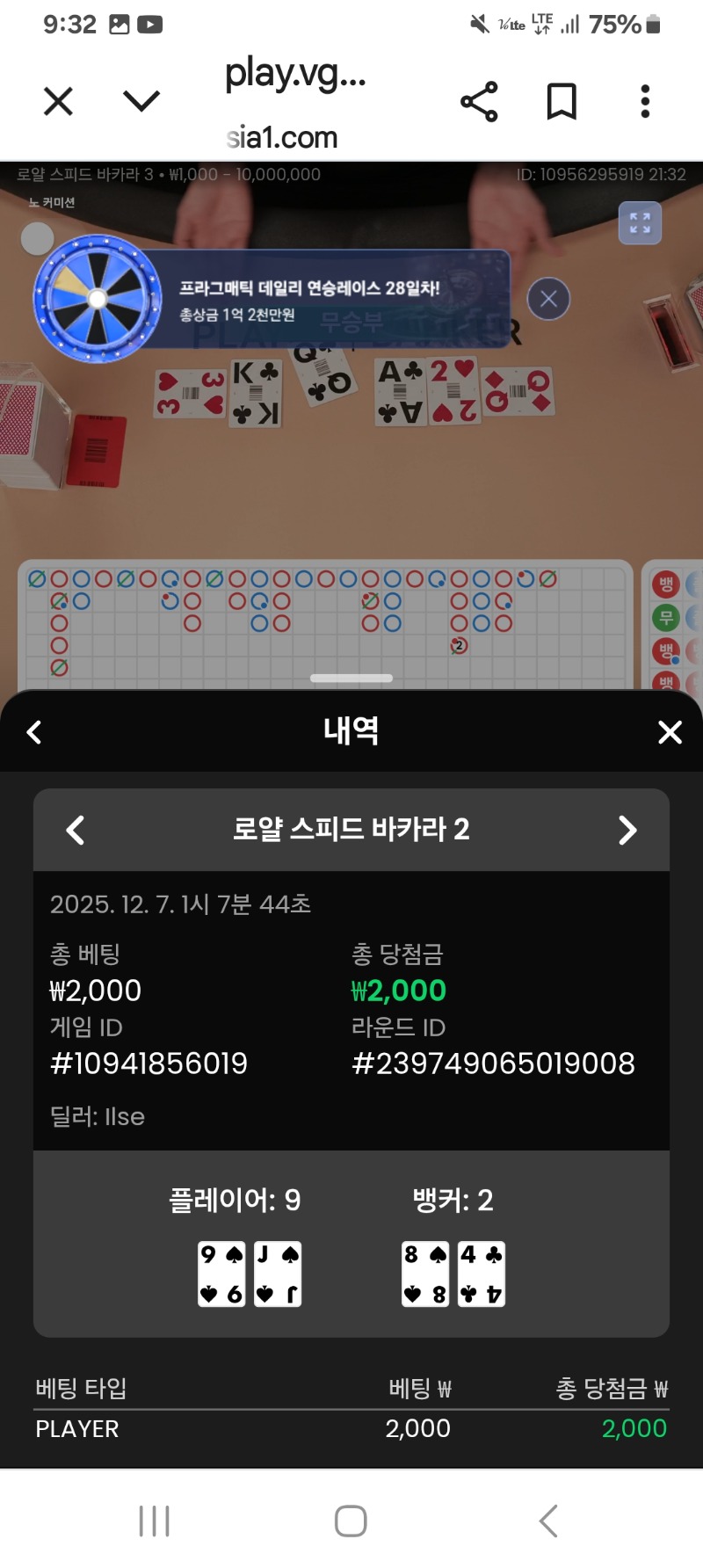703x1568 pixels.
Task: Select the green 무 tie marker on right panel
Action: (x=663, y=618)
